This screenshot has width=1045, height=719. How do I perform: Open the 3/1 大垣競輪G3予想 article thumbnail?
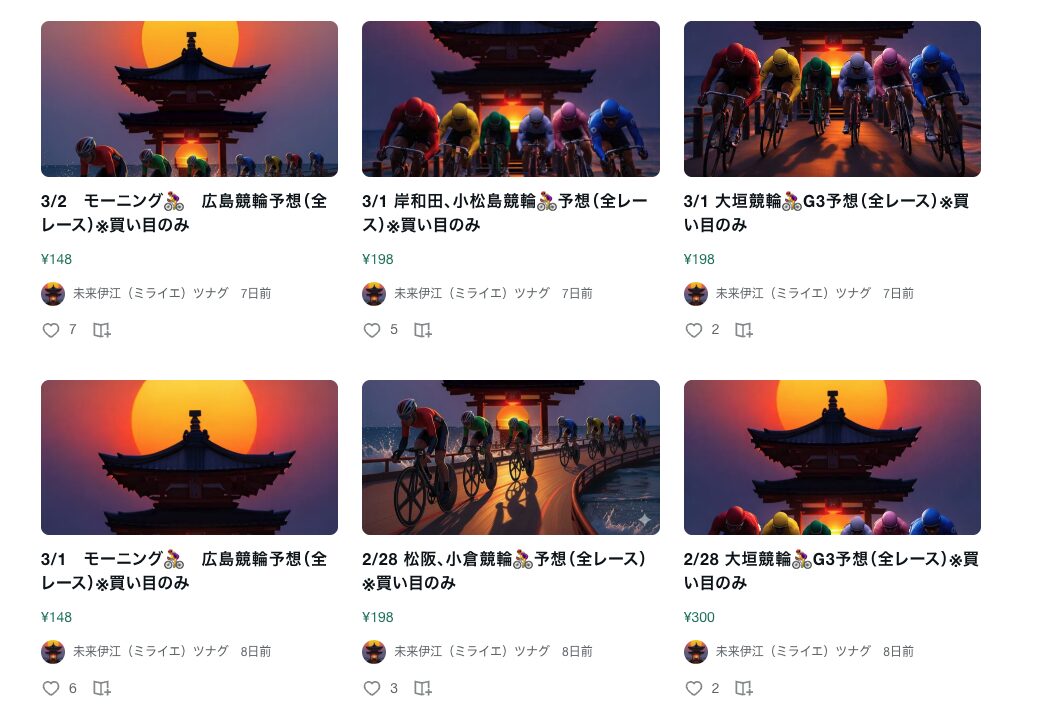832,99
